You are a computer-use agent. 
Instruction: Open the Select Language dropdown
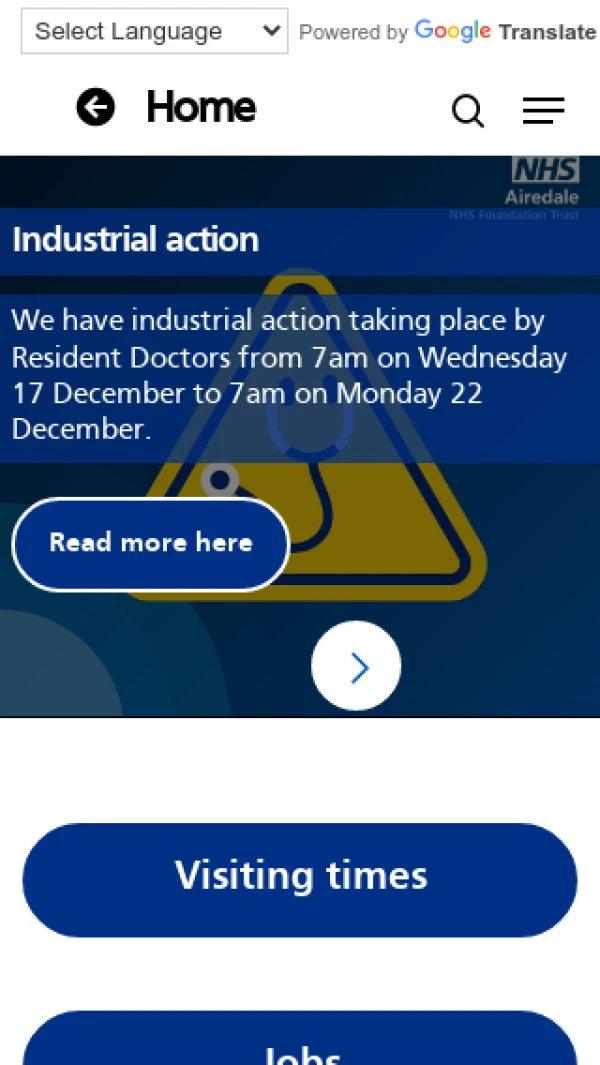(154, 31)
